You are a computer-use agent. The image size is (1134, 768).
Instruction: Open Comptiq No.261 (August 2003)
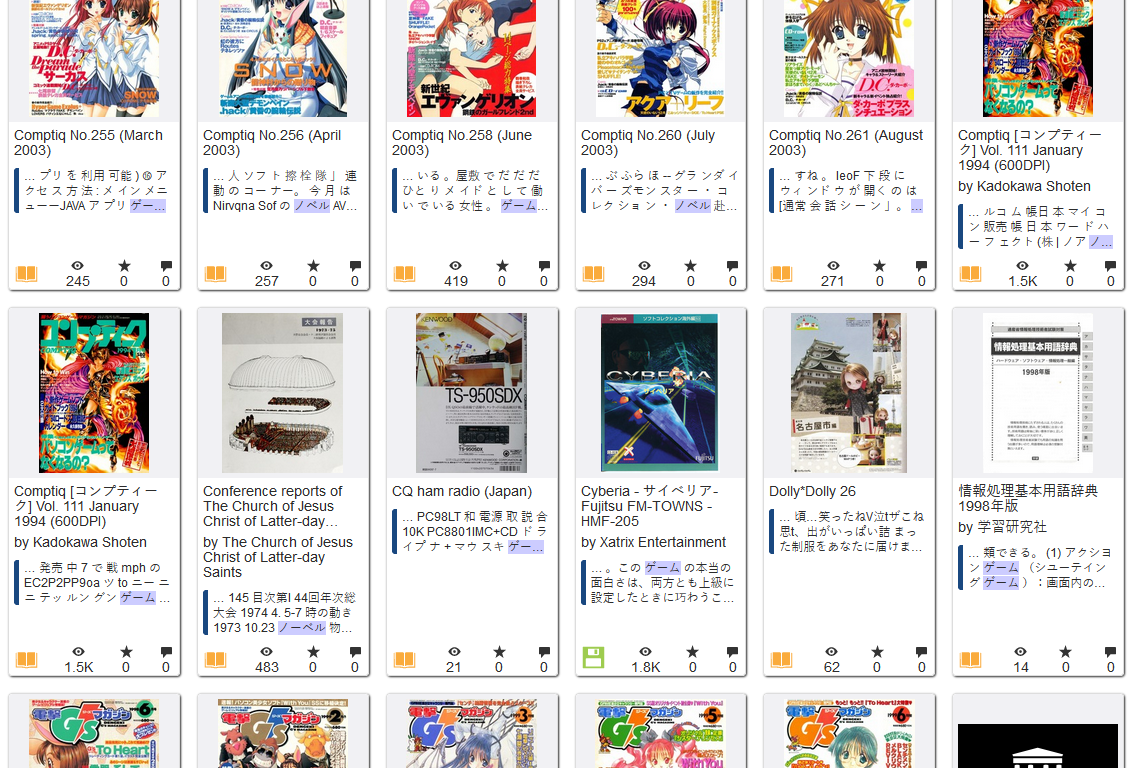[x=846, y=142]
